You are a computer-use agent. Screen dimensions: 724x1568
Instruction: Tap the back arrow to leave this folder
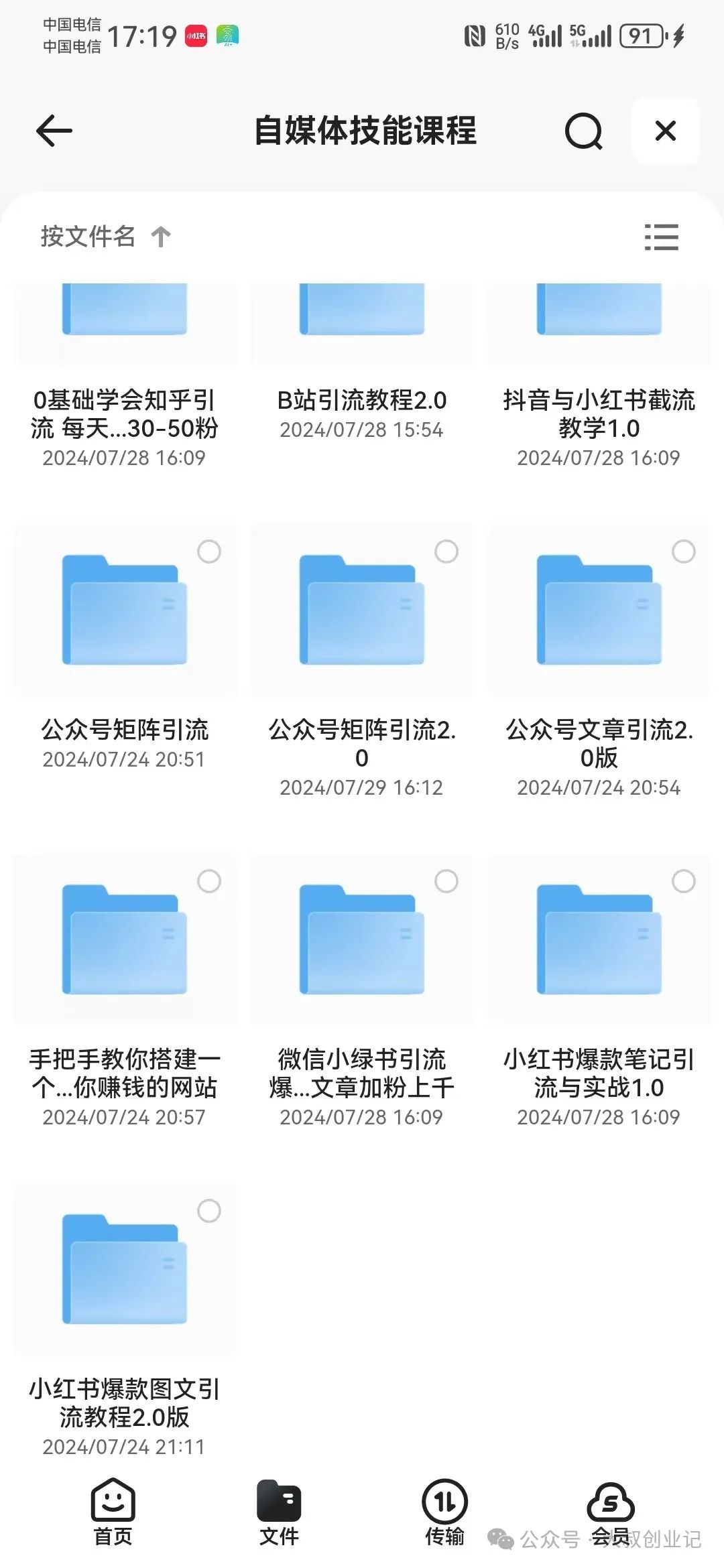54,131
